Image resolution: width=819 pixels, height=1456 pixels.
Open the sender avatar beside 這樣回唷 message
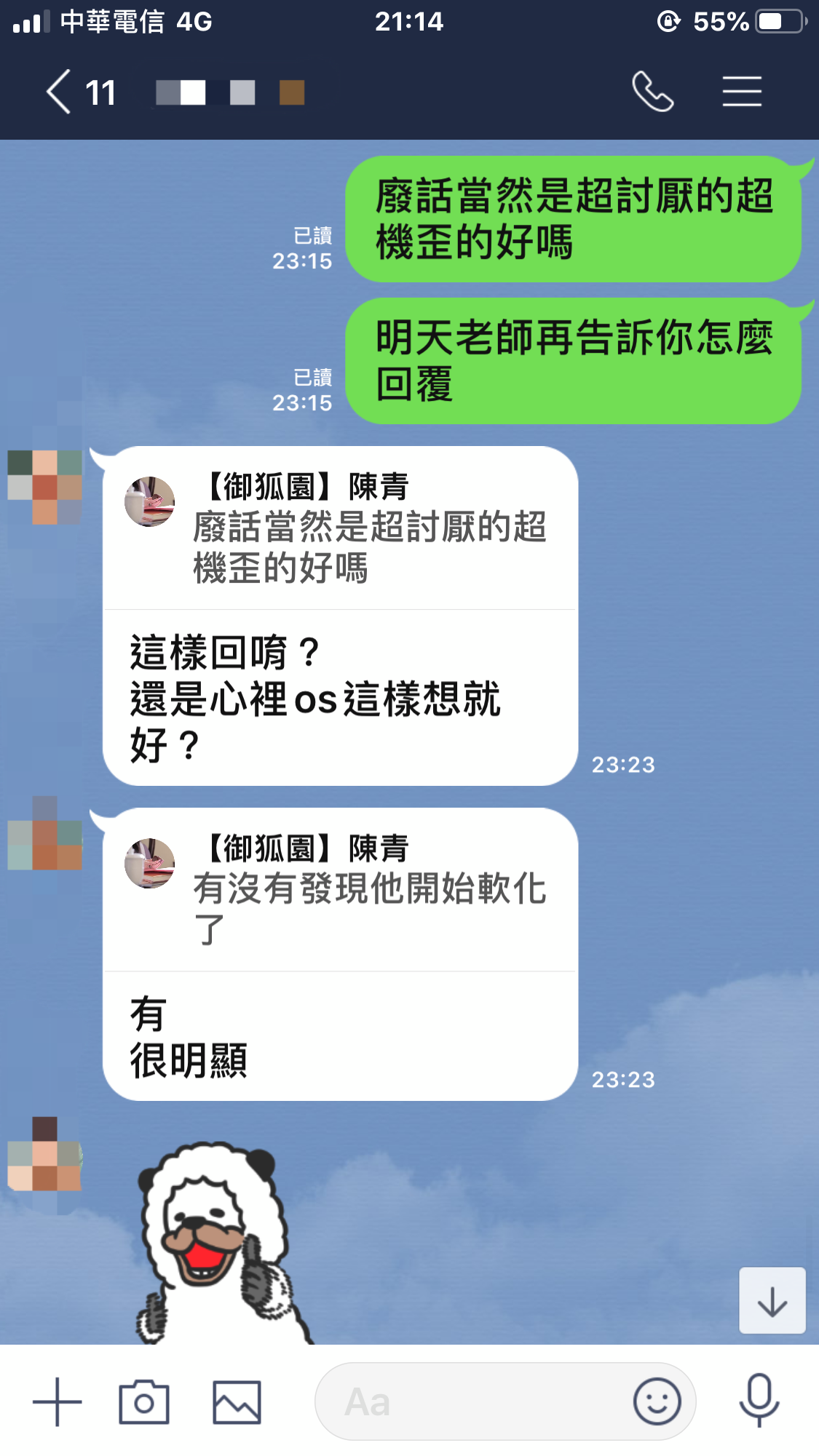[45, 486]
